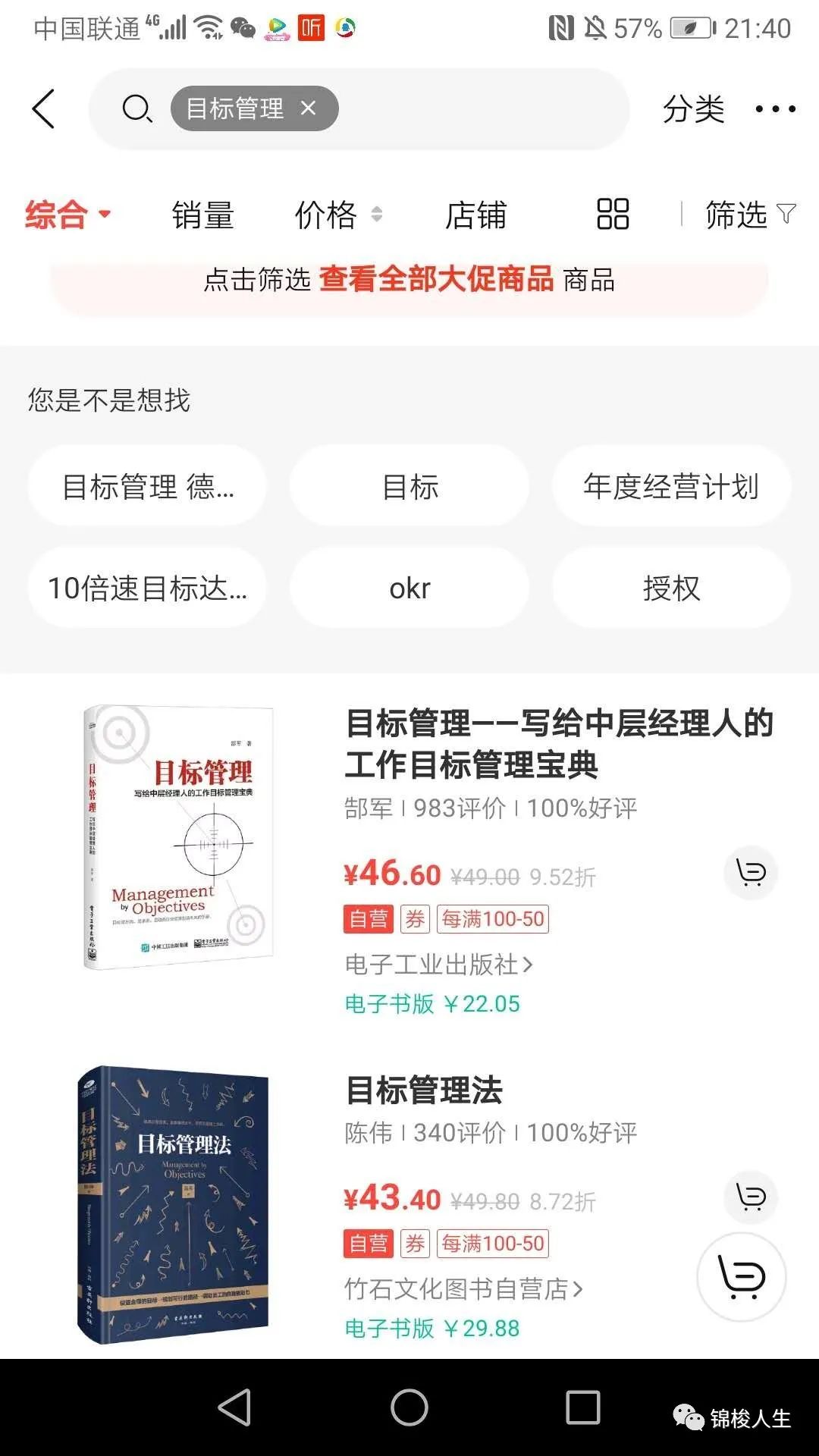The image size is (819, 1456).
Task: Go back using the top-left arrow
Action: click(x=44, y=109)
